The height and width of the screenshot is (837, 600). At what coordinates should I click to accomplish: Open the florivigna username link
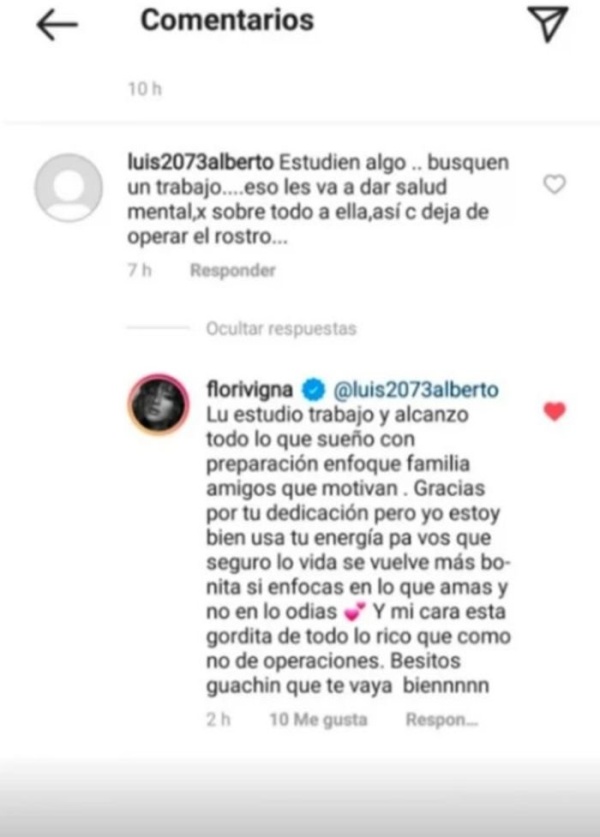pyautogui.click(x=247, y=388)
